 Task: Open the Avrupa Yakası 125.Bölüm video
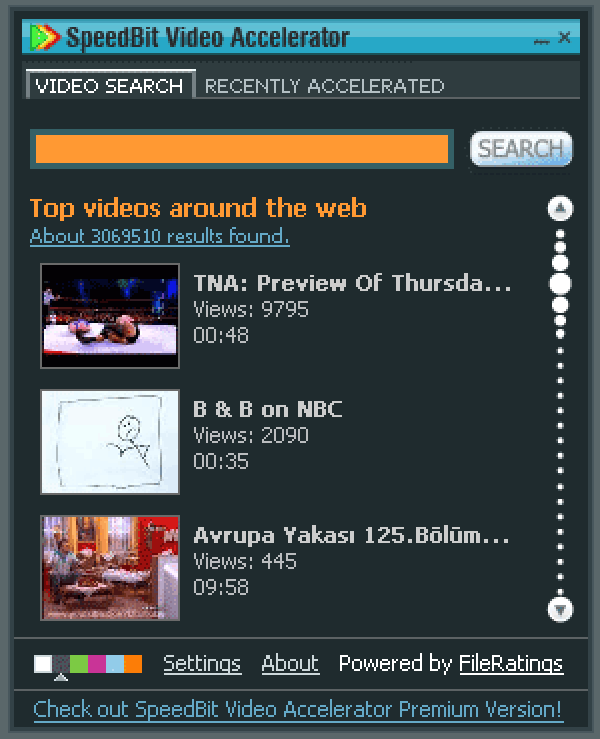[x=351, y=536]
